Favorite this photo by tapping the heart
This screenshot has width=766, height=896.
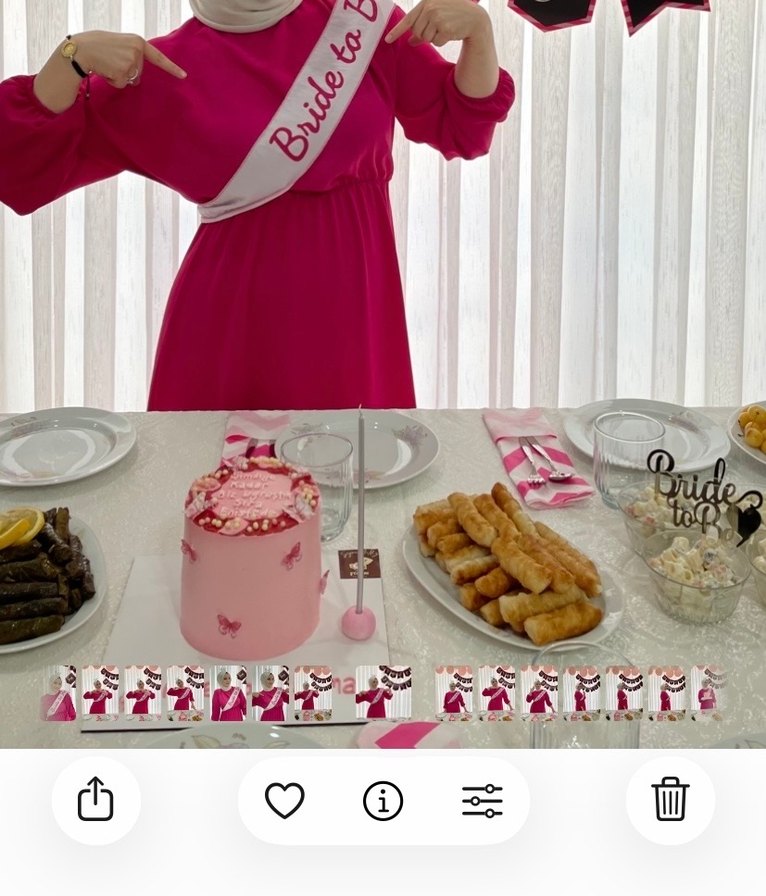point(287,798)
